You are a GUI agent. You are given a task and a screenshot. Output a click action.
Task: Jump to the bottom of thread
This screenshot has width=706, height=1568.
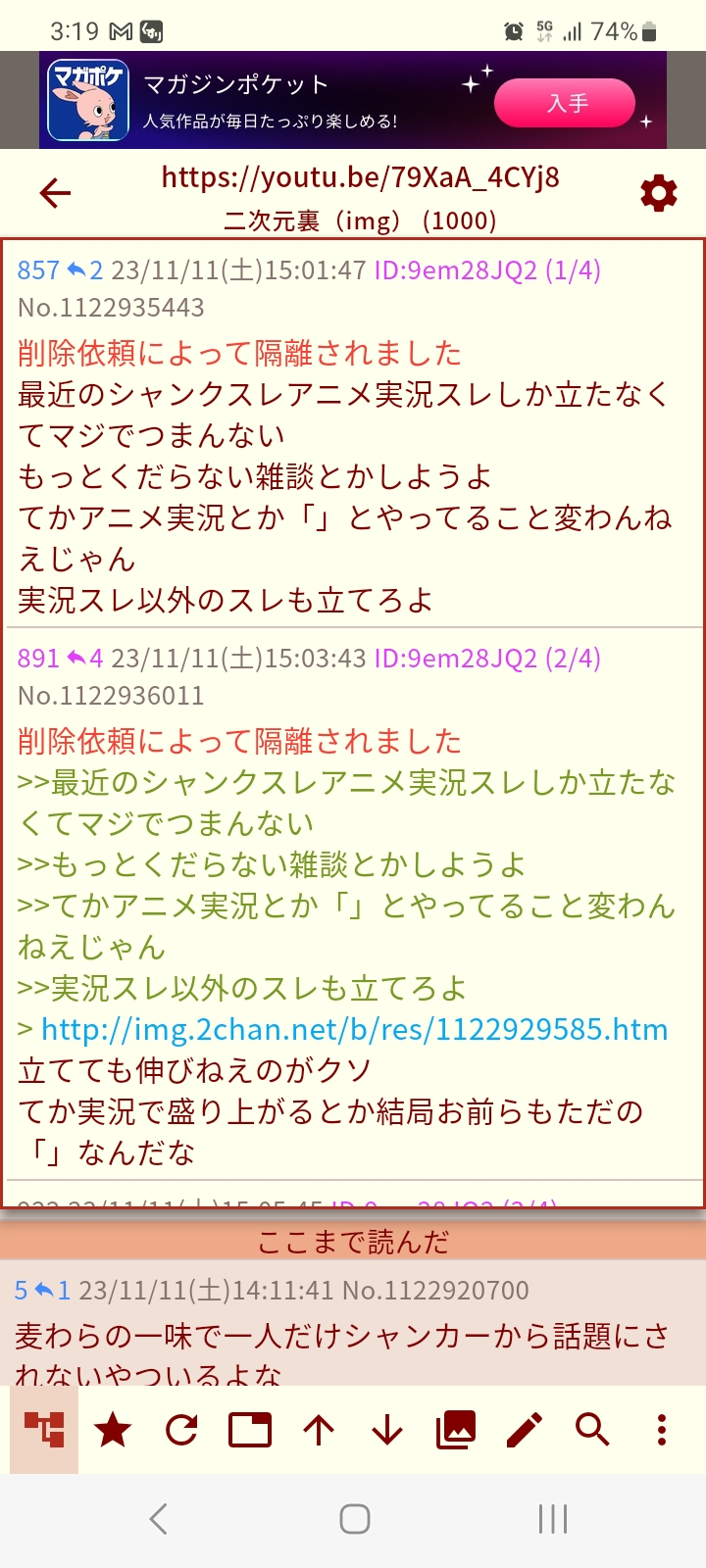pos(387,1431)
